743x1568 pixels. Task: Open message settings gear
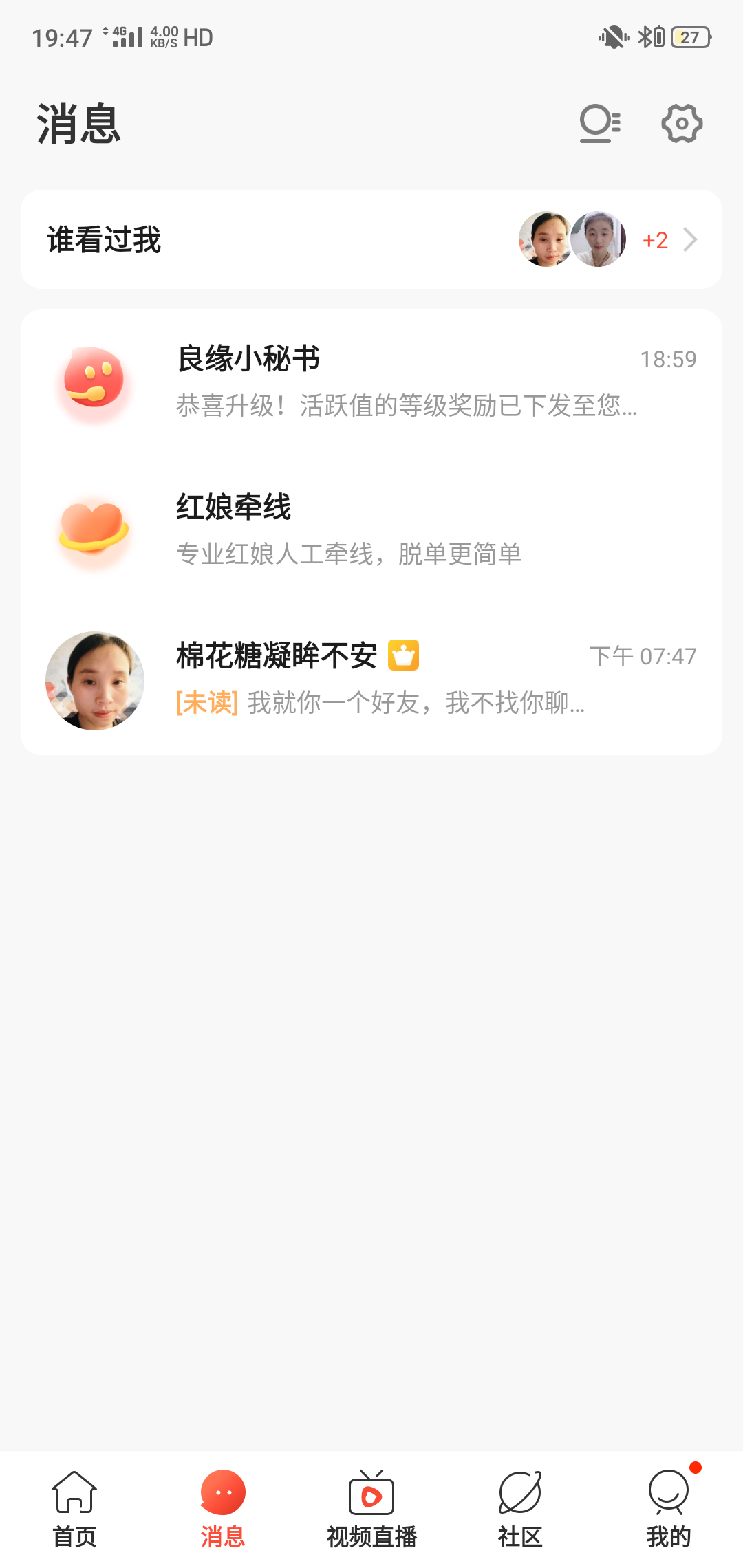tap(681, 124)
